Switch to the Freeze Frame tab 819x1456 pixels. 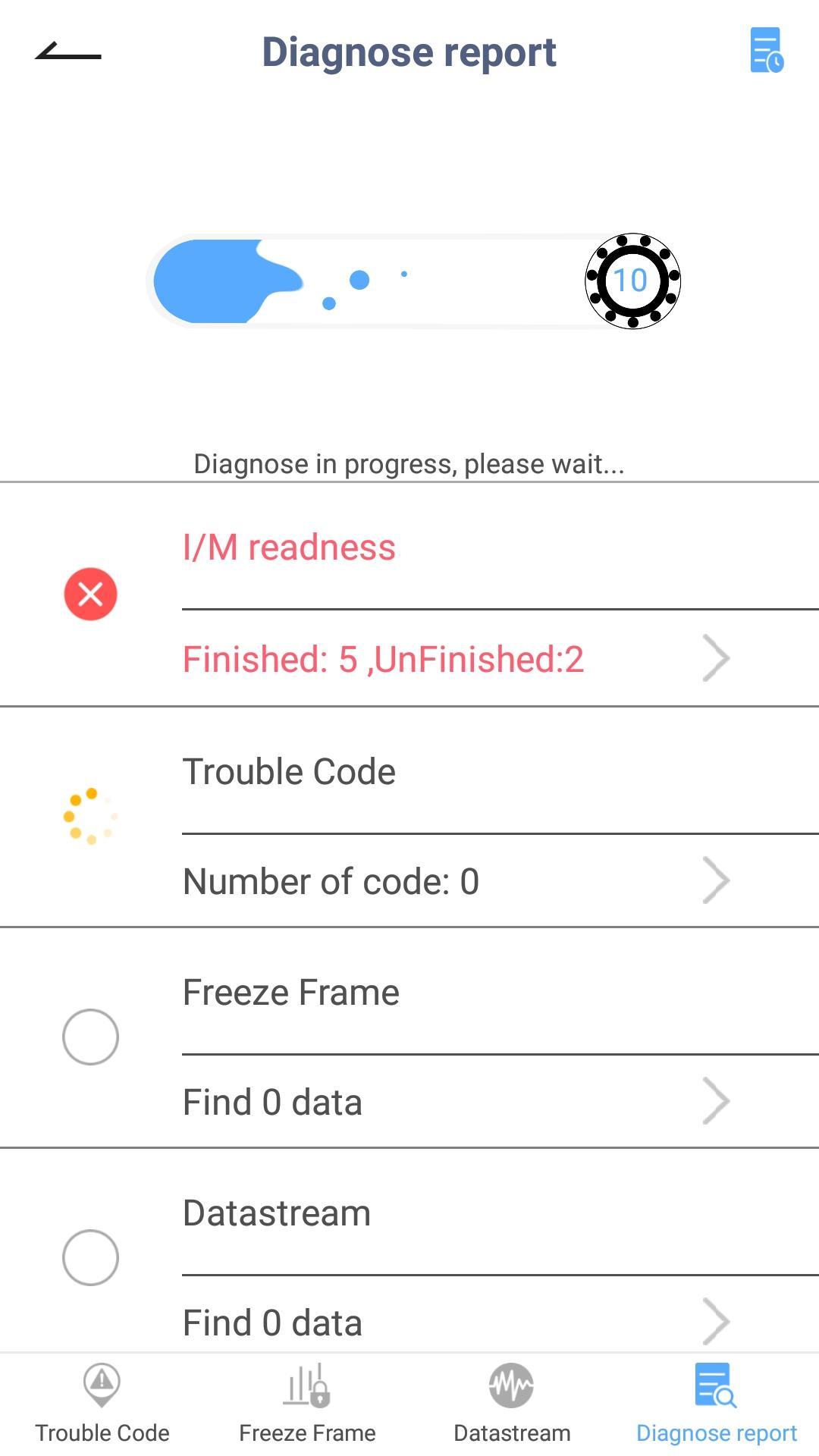pyautogui.click(x=307, y=1403)
